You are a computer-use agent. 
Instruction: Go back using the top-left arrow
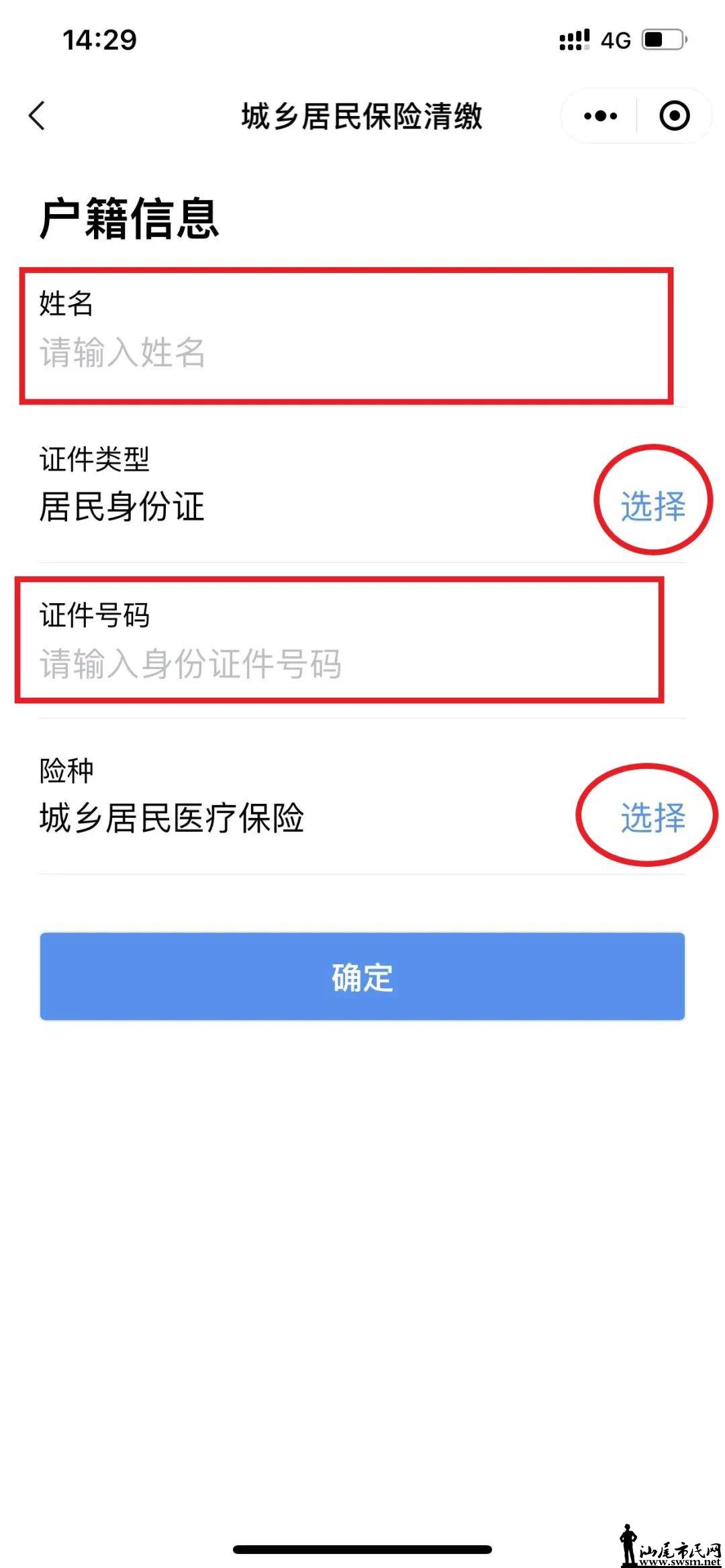(38, 115)
